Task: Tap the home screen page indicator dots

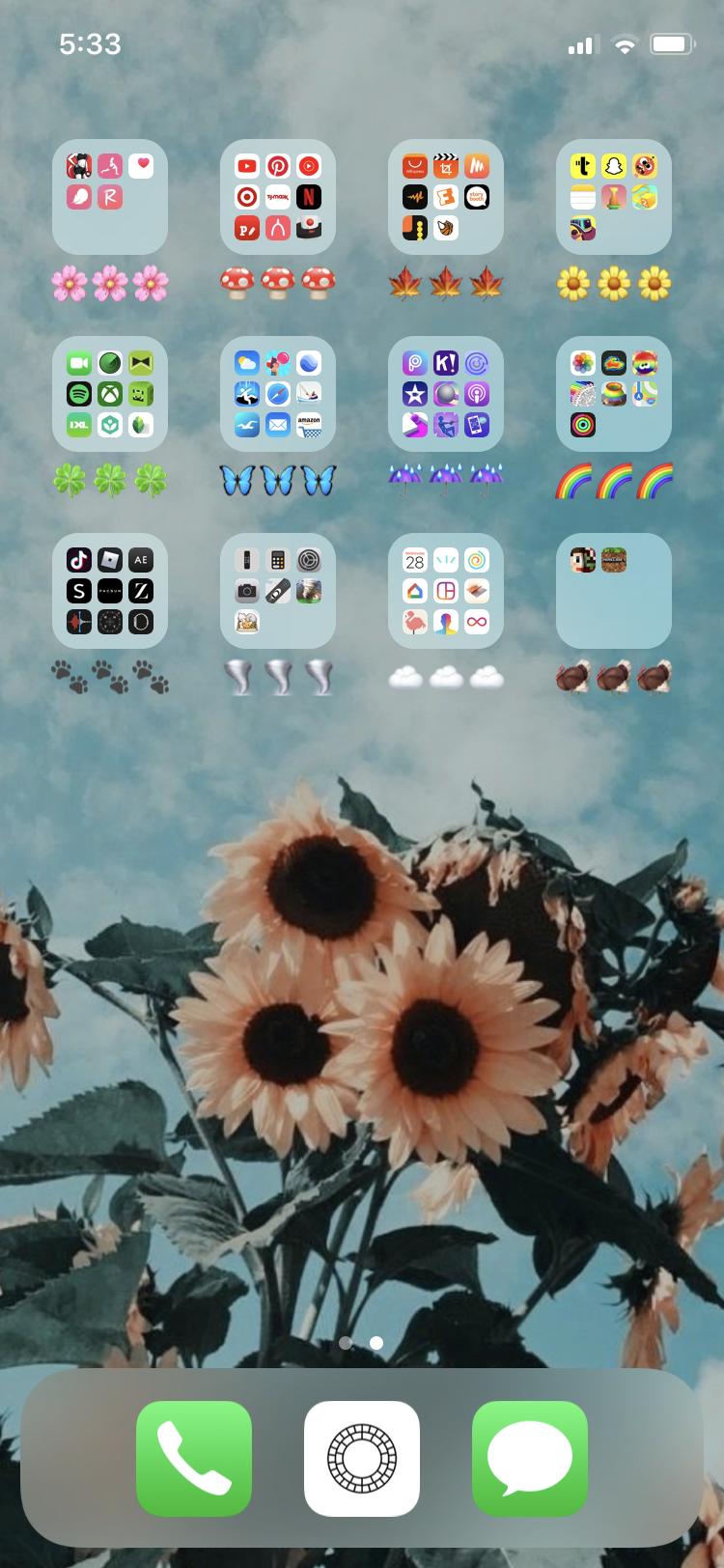Action: click(x=361, y=1343)
